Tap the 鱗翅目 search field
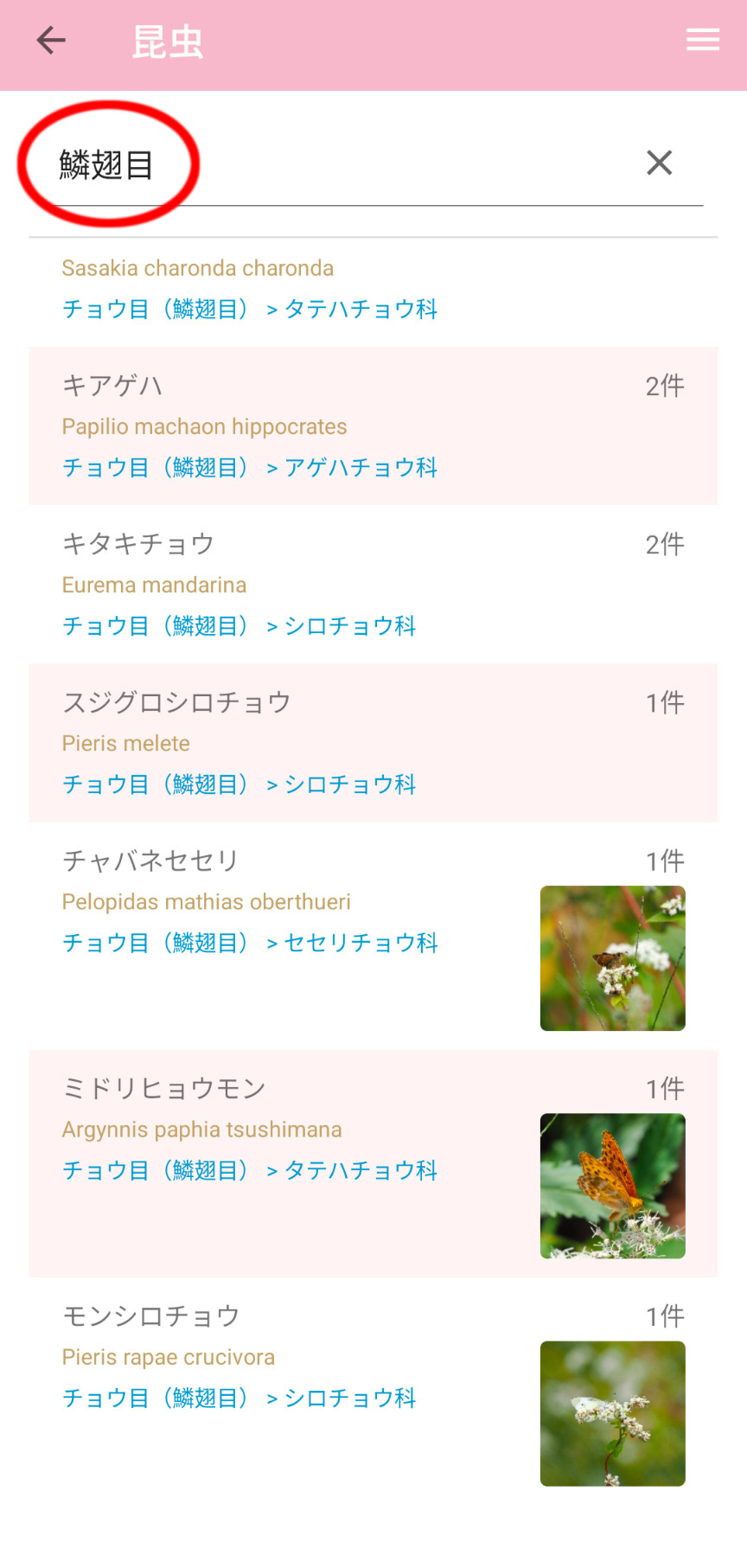747x1568 pixels. tap(346, 164)
